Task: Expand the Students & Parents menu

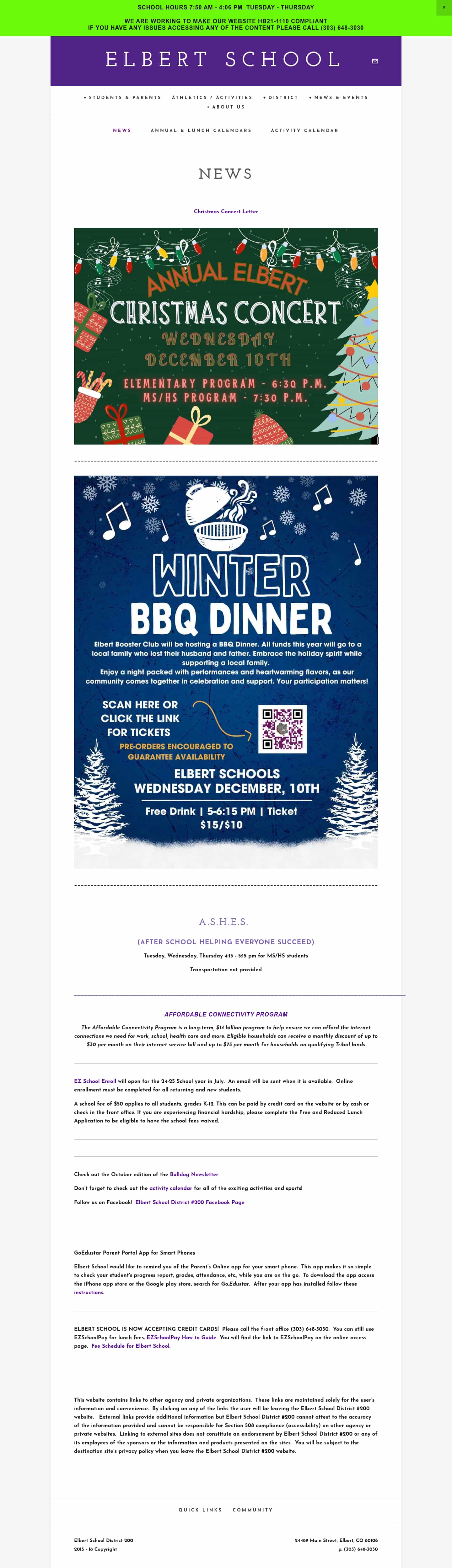Action: [x=122, y=97]
